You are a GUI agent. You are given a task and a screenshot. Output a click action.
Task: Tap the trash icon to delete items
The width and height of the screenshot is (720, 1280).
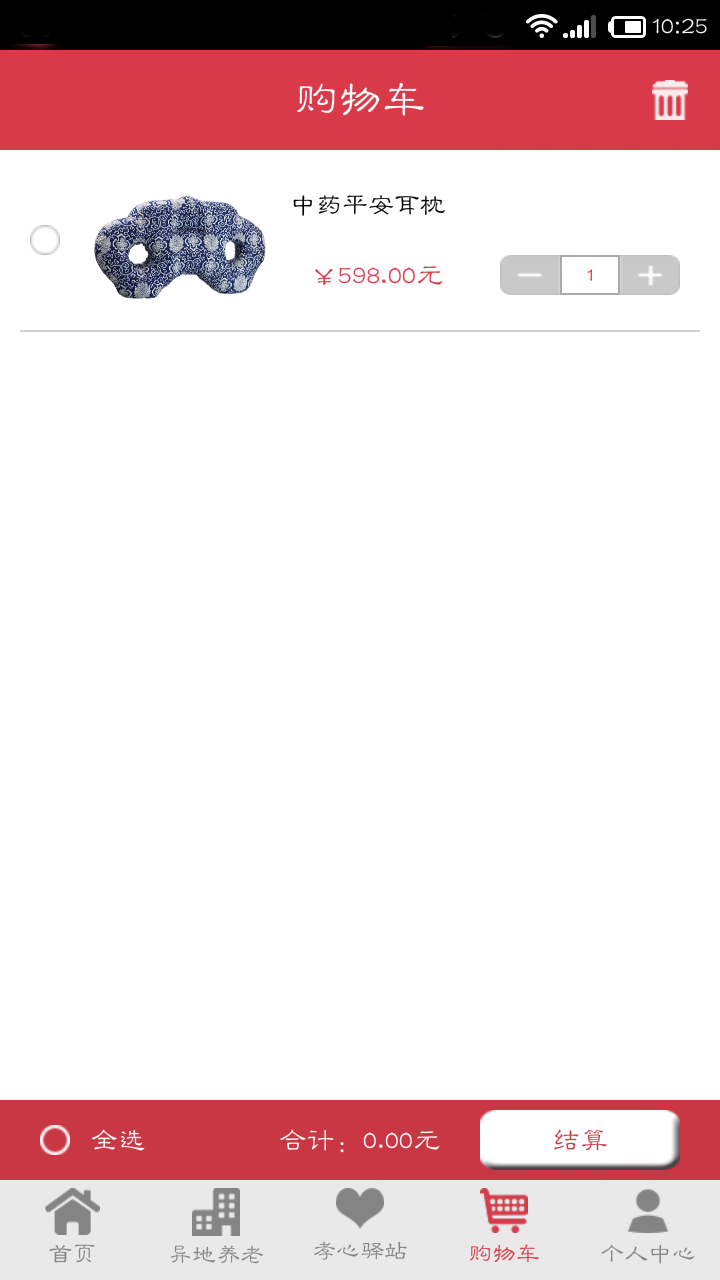[x=669, y=100]
